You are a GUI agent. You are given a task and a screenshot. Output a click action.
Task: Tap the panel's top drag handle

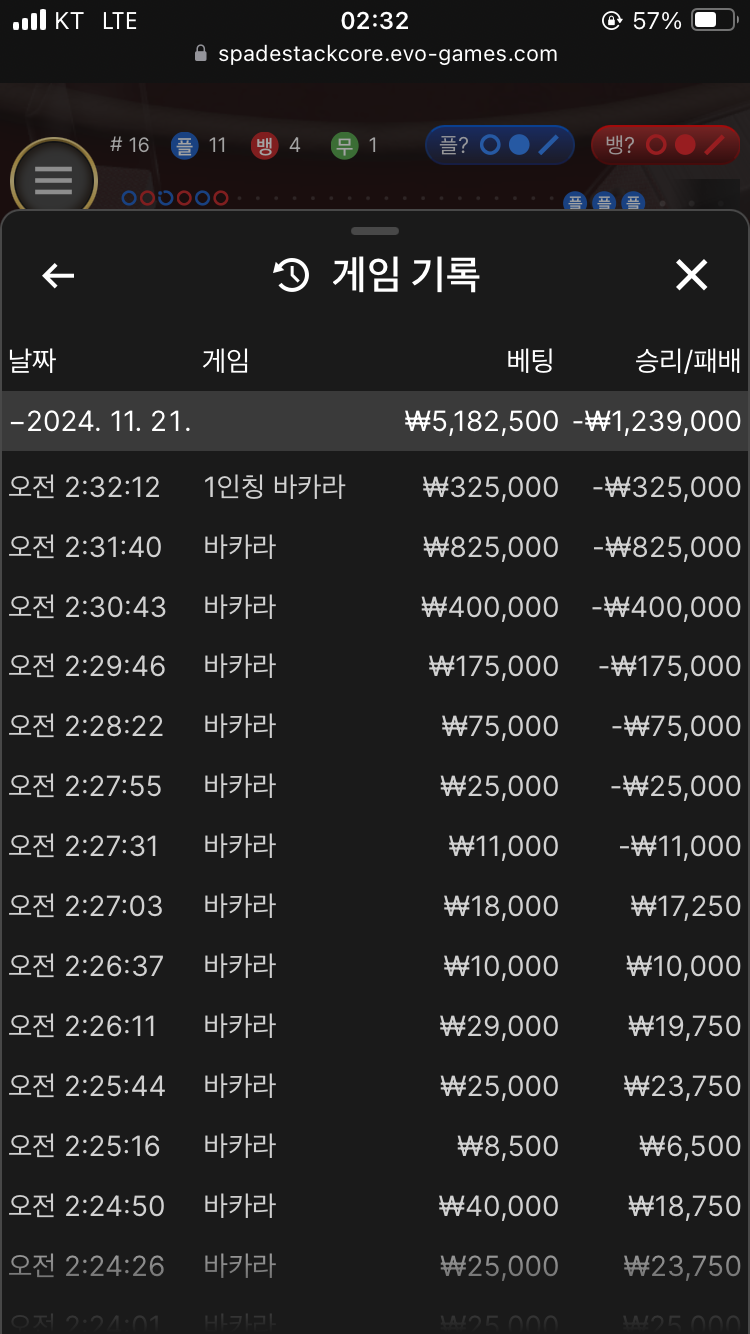[x=375, y=231]
